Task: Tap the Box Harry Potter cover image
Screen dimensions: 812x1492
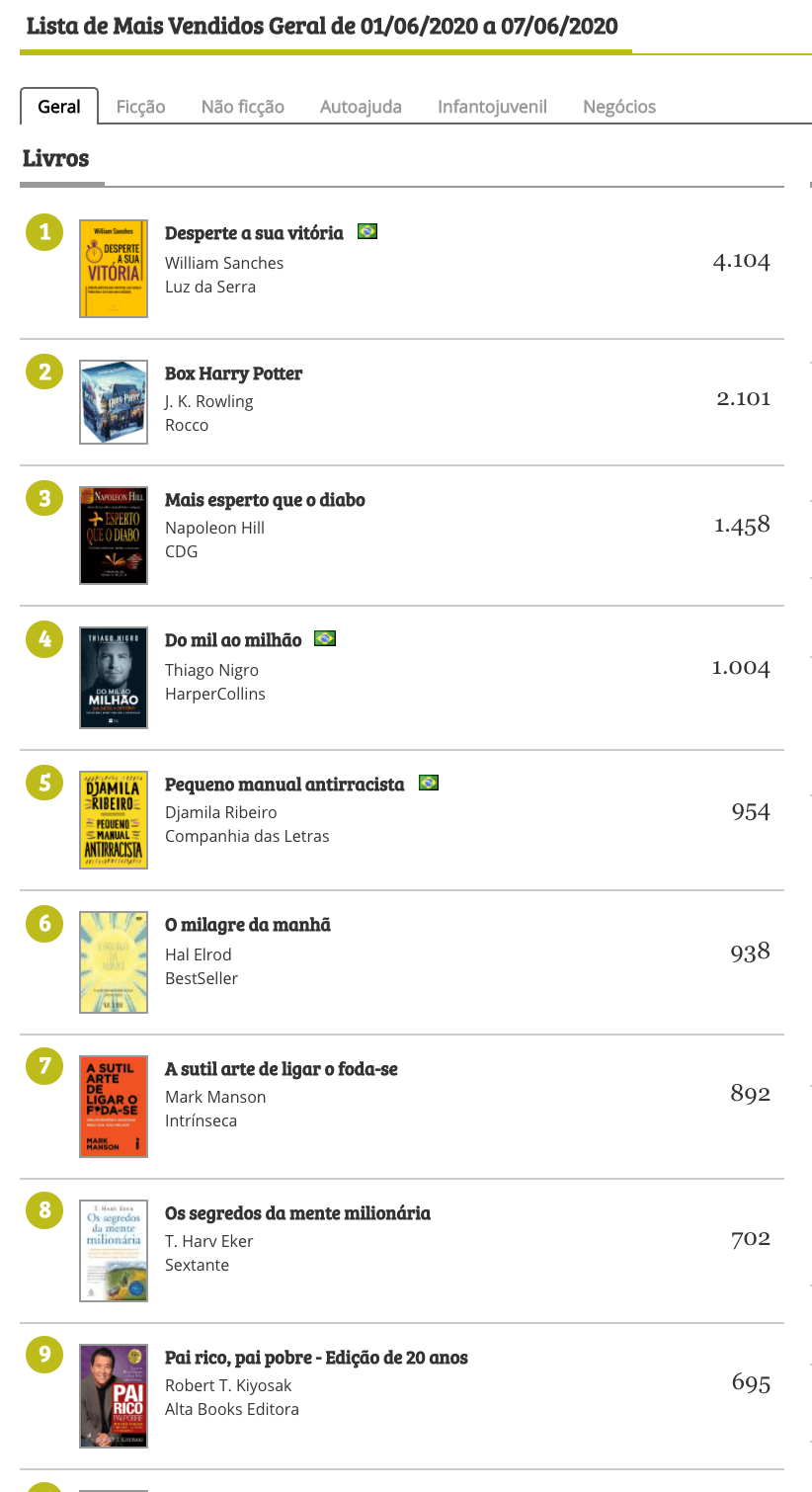Action: tap(114, 402)
